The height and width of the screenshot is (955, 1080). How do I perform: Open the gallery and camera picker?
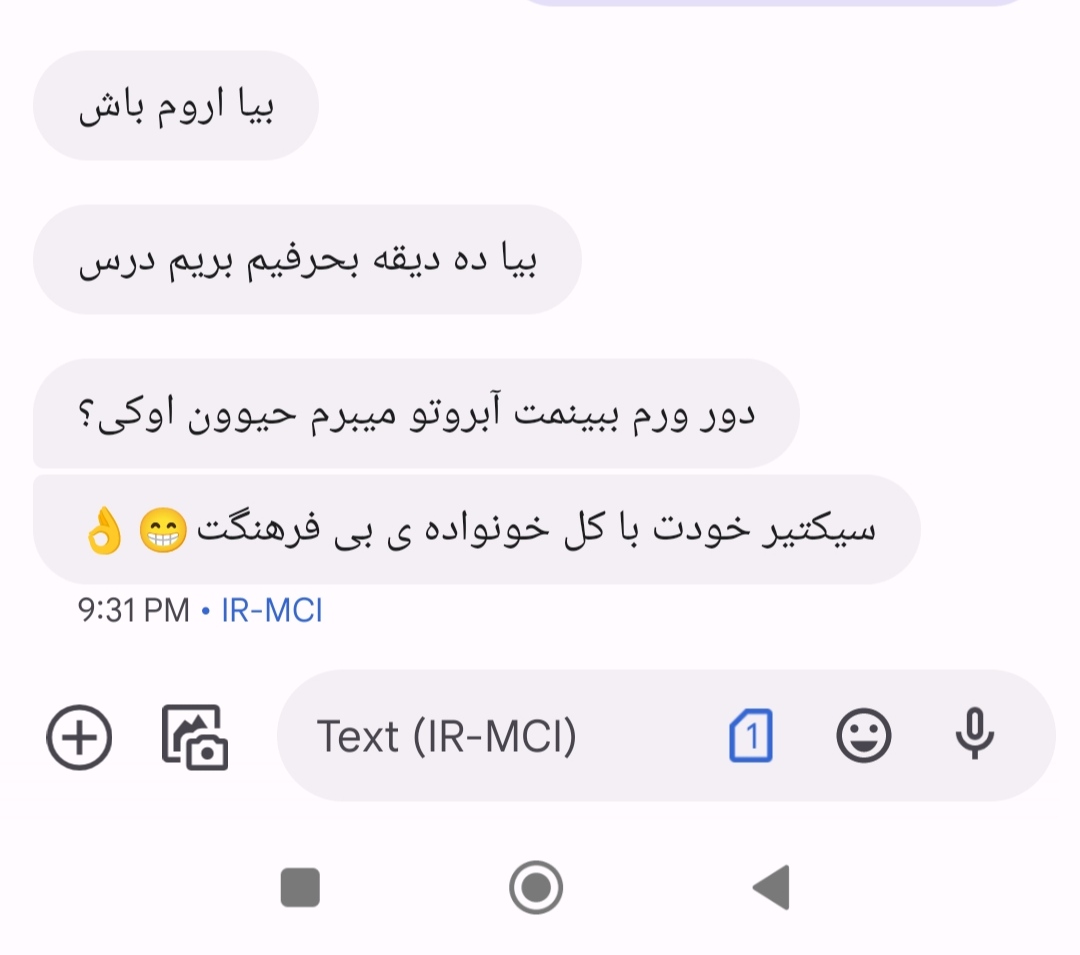pos(195,737)
